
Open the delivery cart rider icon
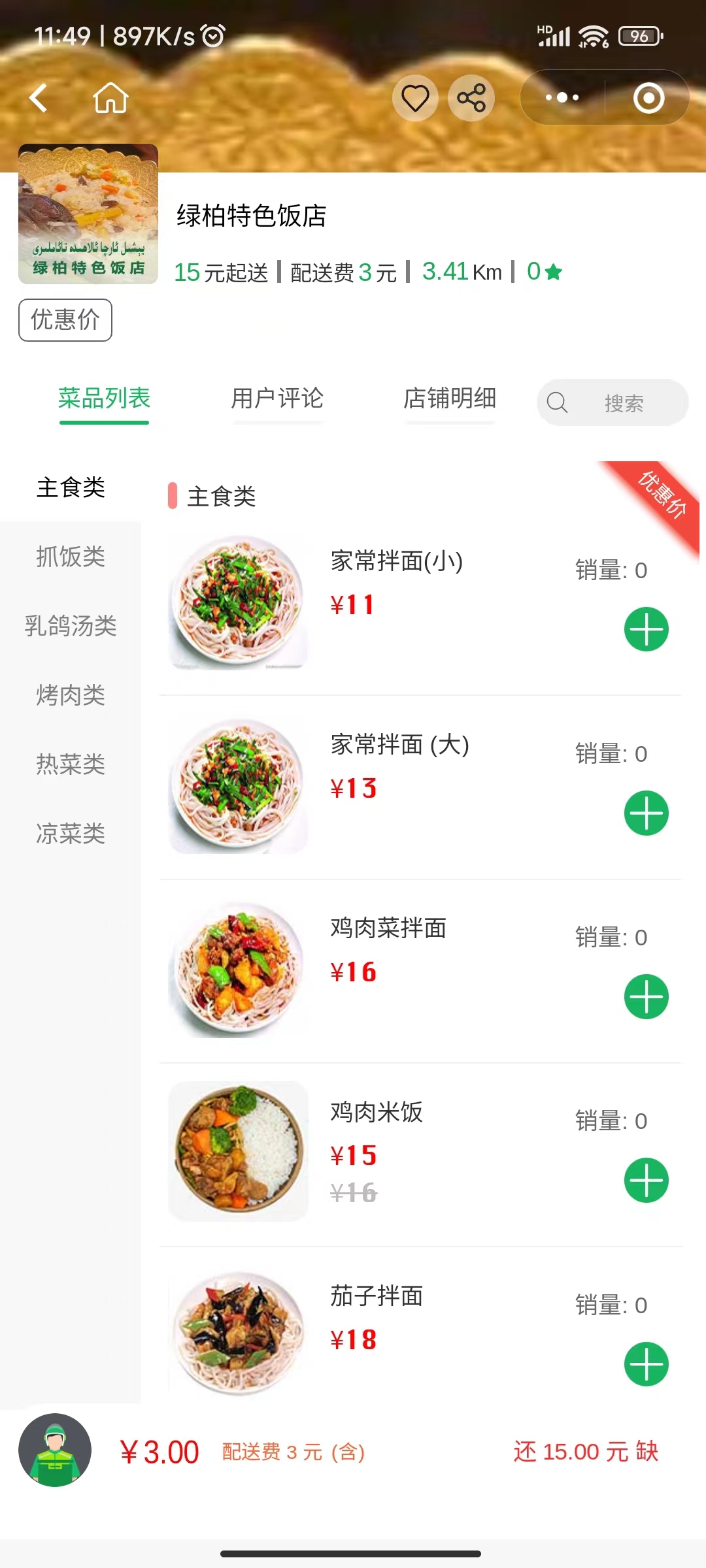[x=55, y=1450]
